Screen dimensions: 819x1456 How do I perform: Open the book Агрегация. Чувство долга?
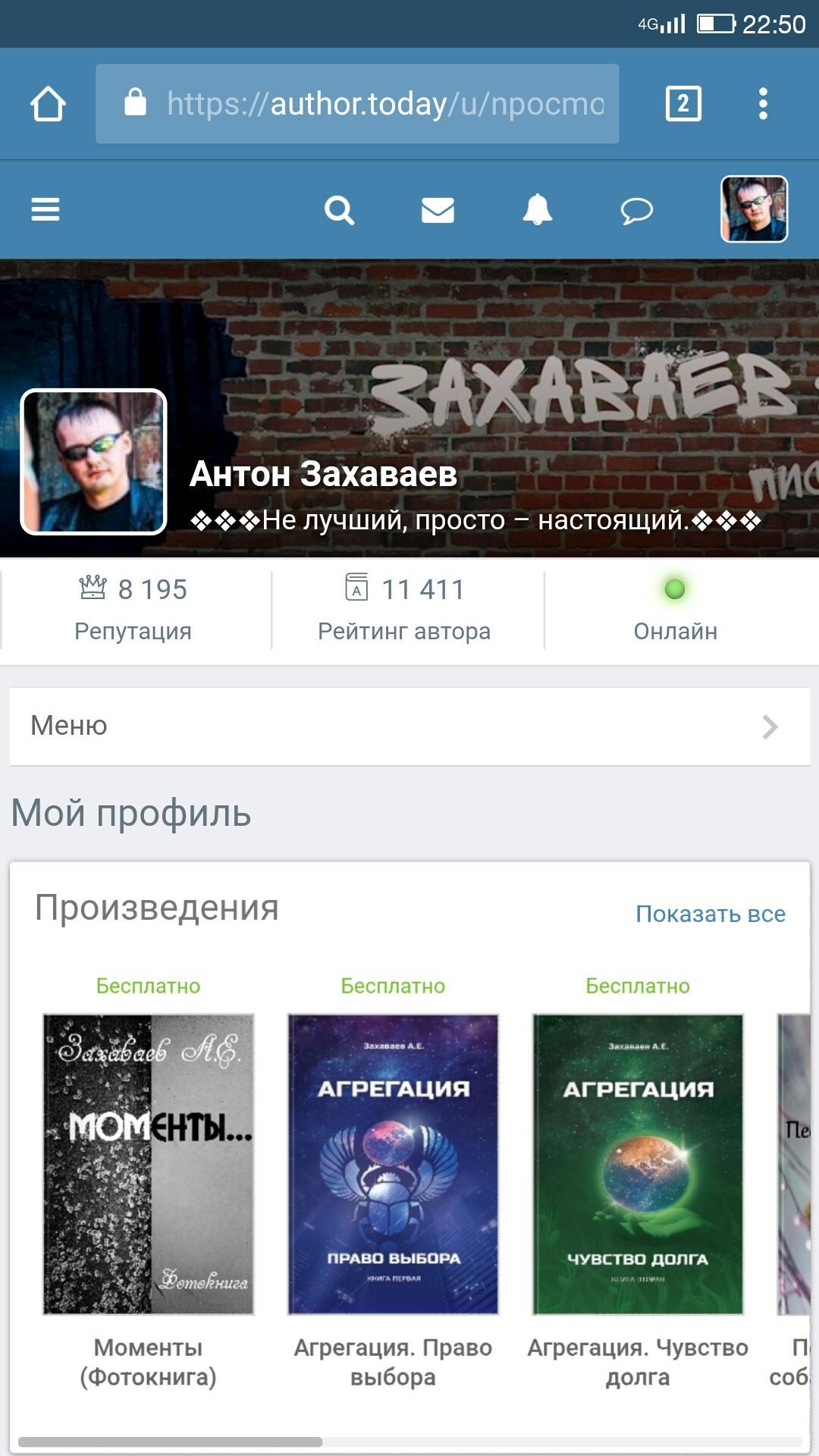638,1164
